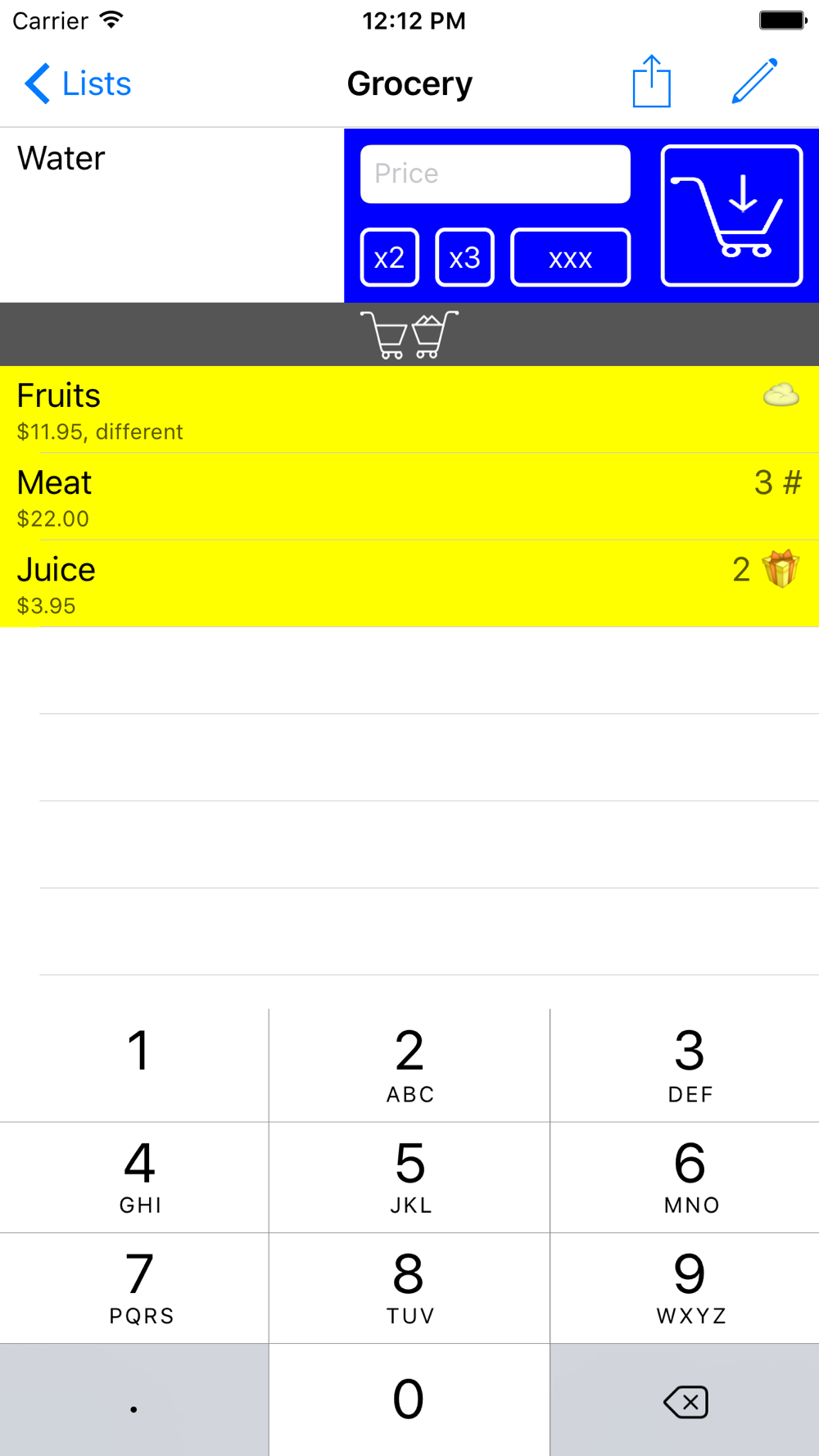Share the Grocery list
The width and height of the screenshot is (819, 1456).
(x=652, y=82)
